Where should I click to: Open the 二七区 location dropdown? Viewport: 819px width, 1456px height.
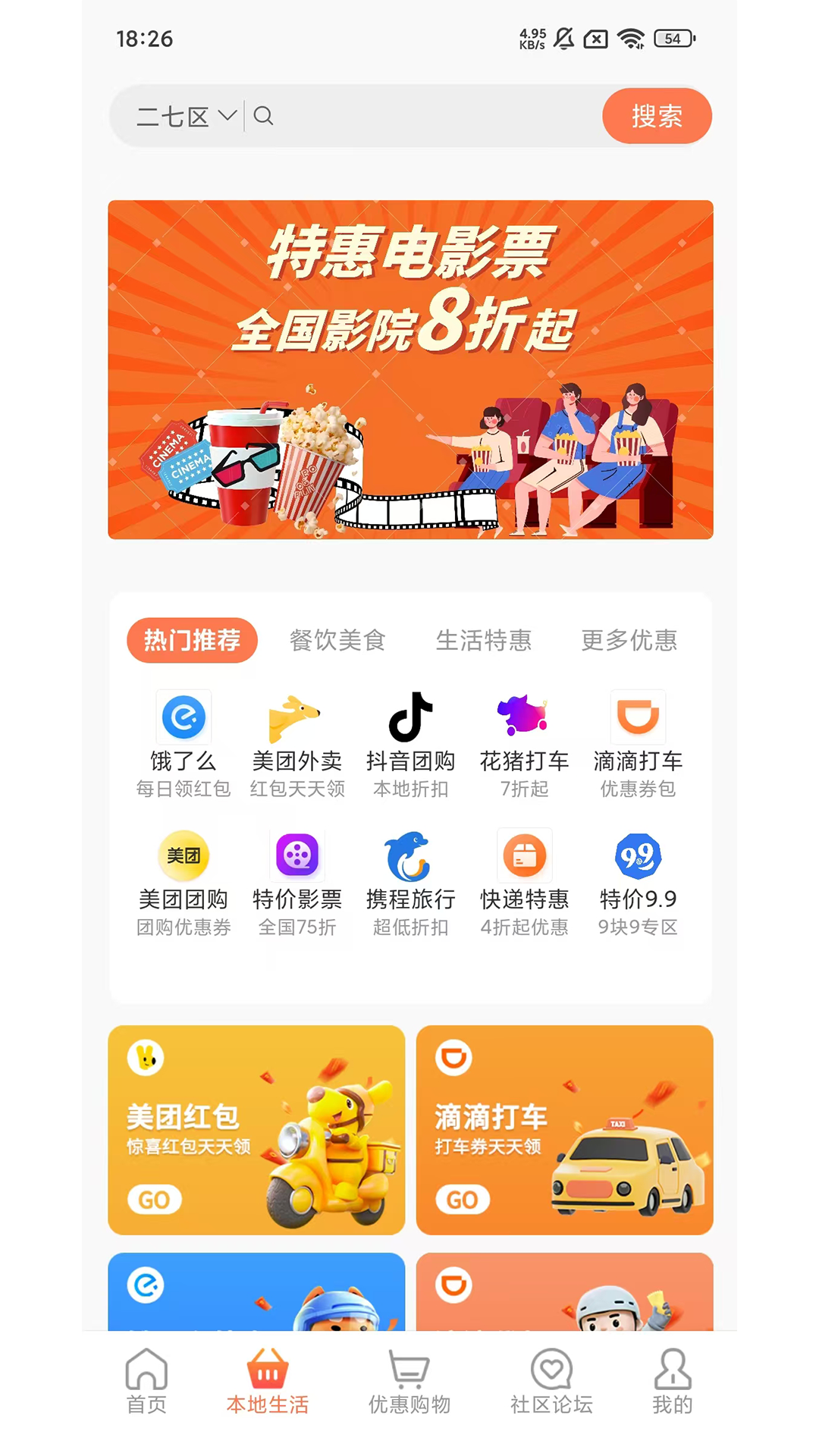[x=186, y=117]
